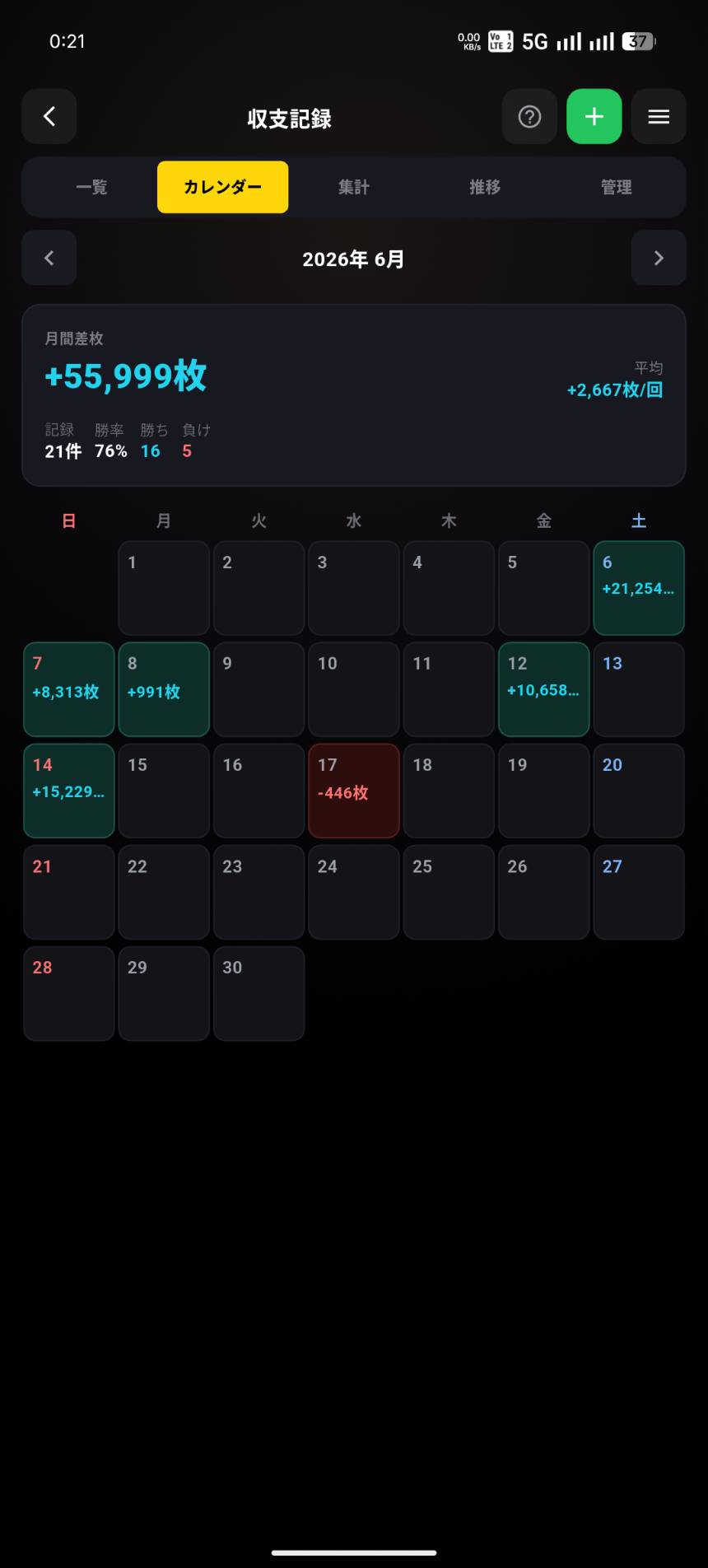Image resolution: width=708 pixels, height=1568 pixels.
Task: Switch to the 管理 tab
Action: click(616, 187)
